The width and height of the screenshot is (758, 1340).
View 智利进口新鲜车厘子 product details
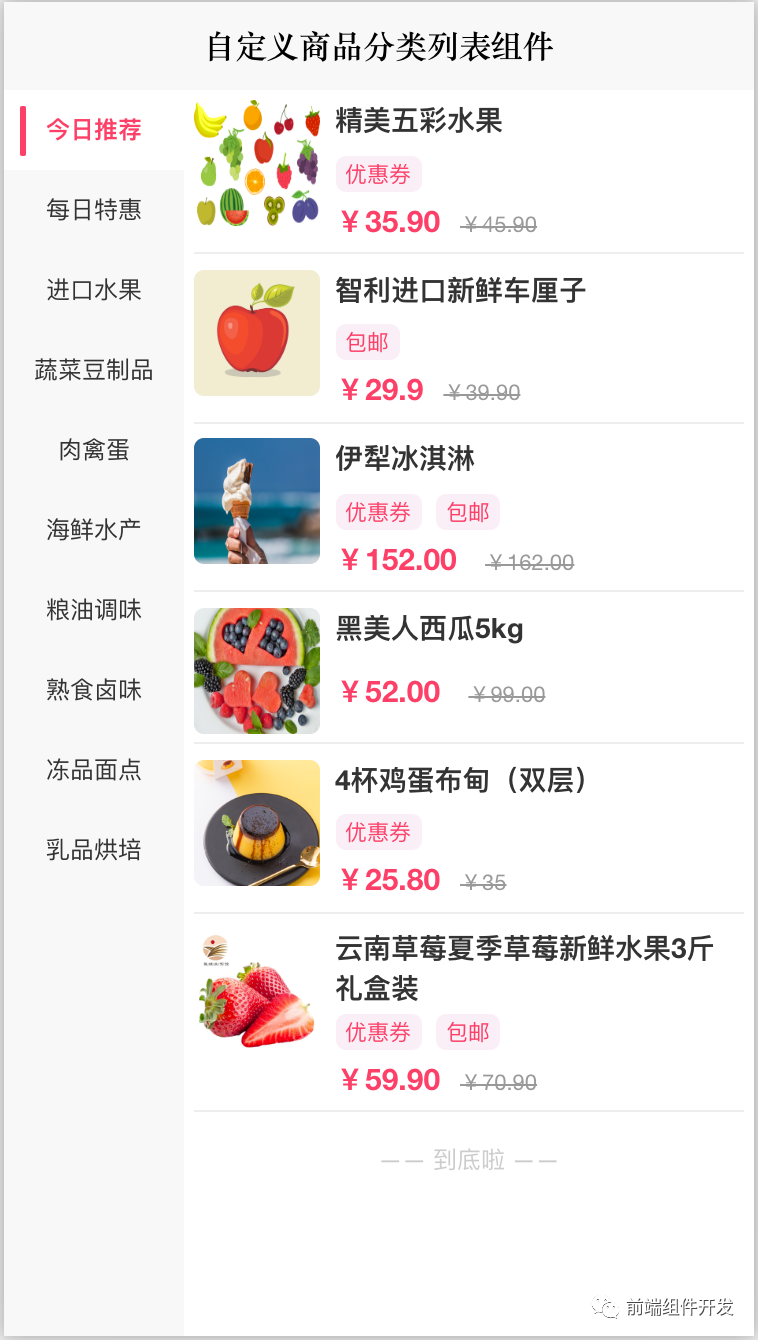click(x=460, y=292)
